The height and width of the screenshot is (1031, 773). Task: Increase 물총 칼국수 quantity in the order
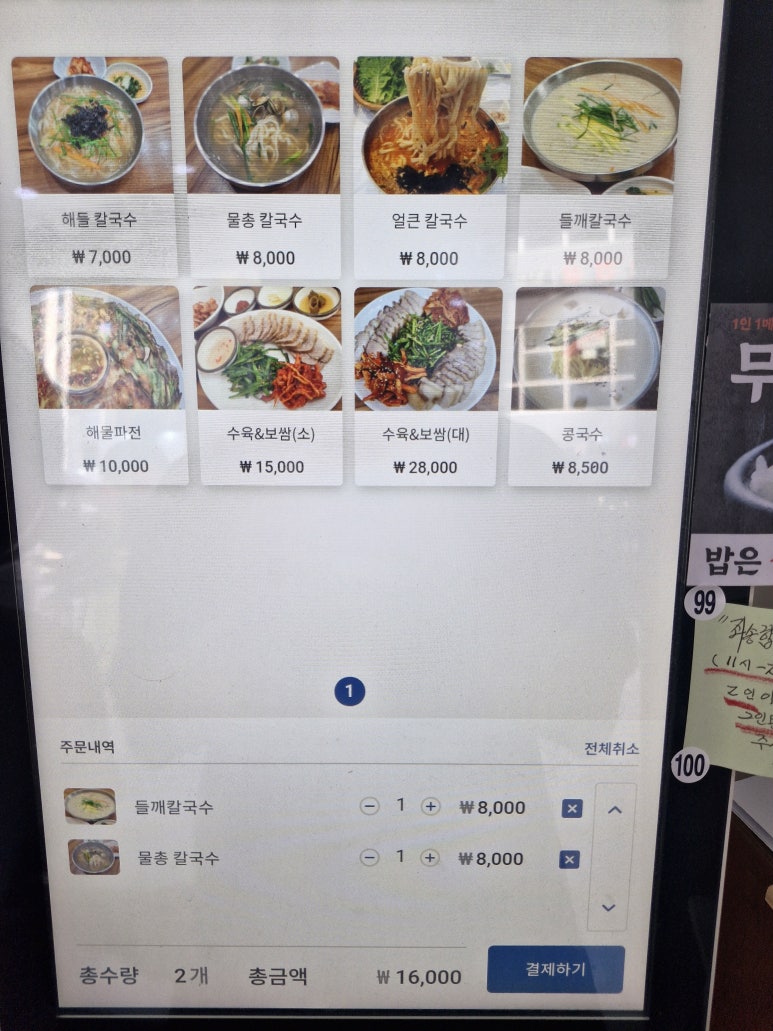(431, 857)
